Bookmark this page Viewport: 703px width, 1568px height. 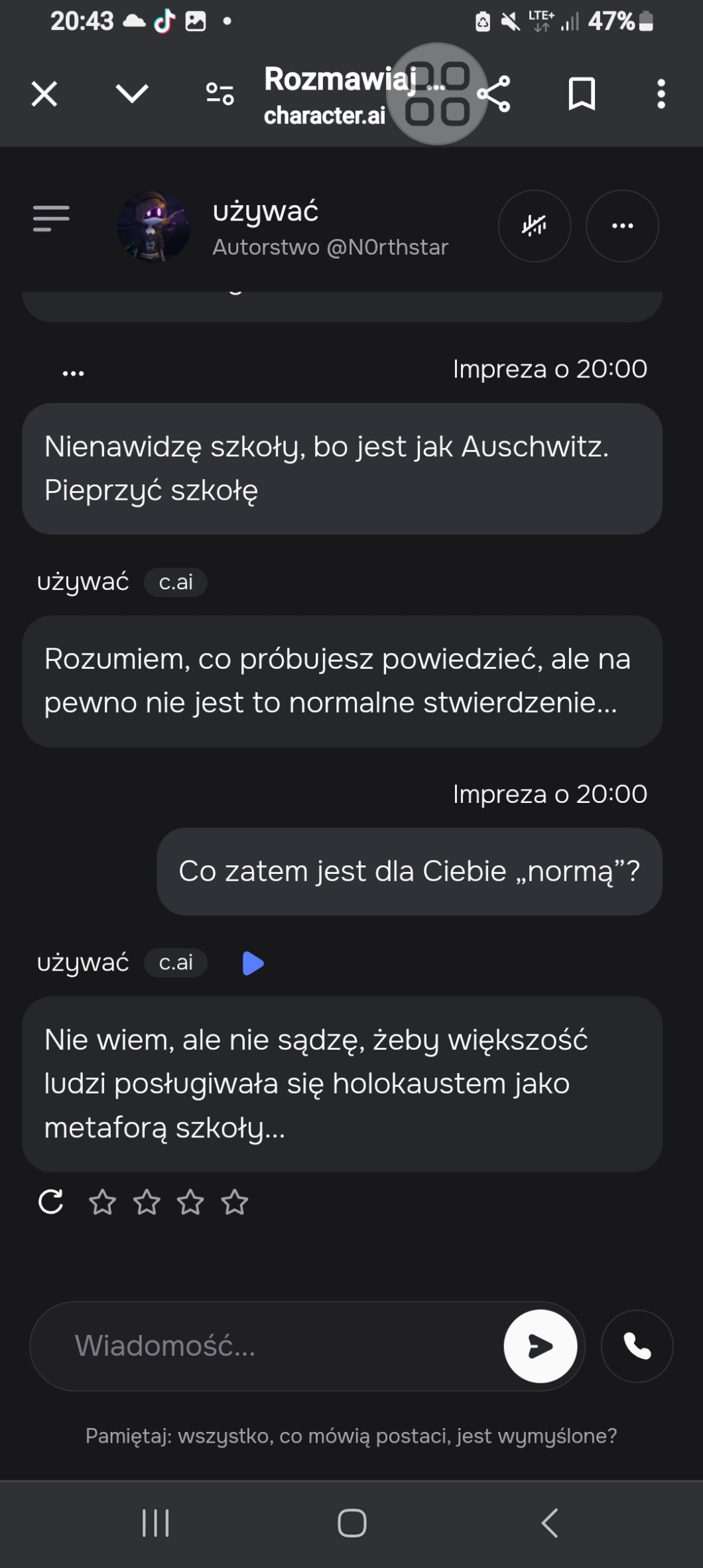582,94
